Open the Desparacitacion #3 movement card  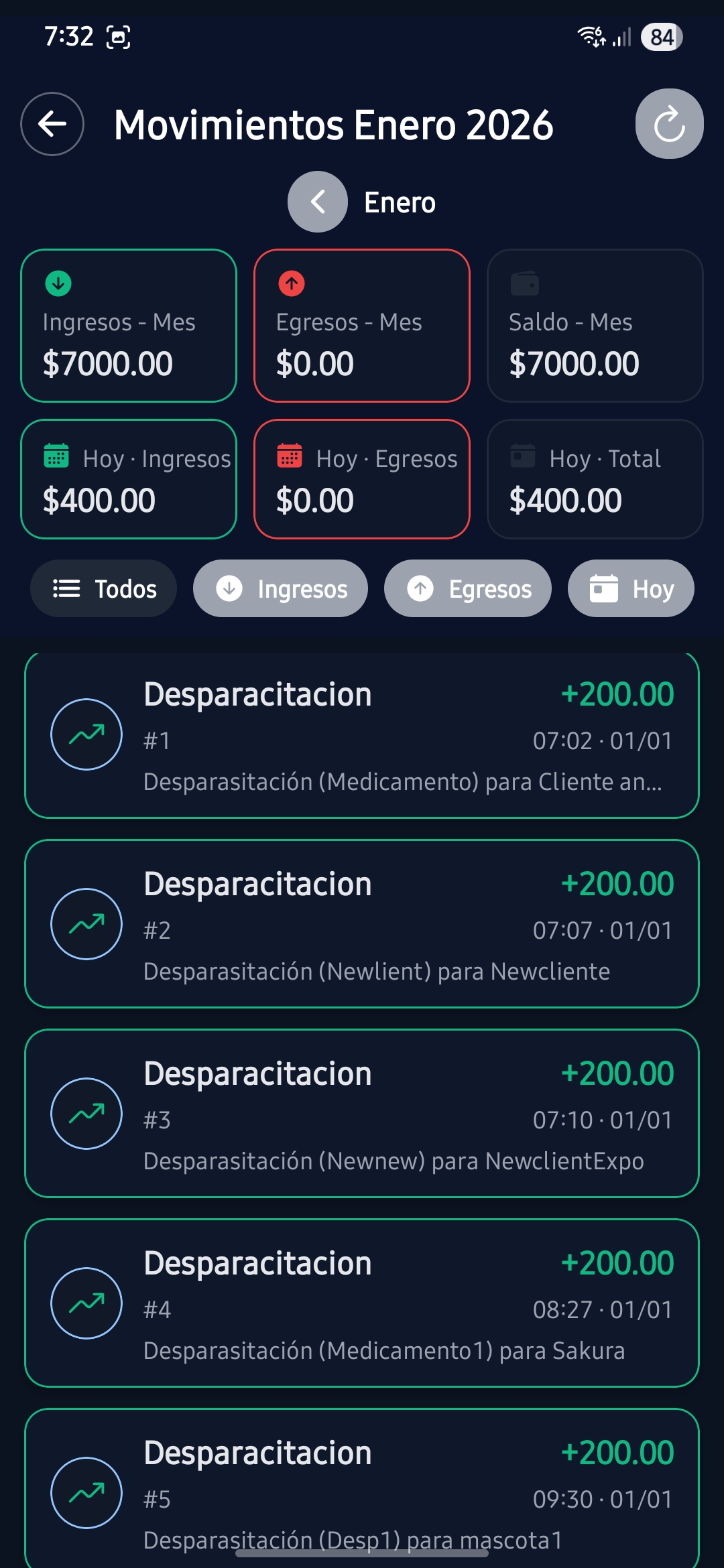pos(362,1114)
